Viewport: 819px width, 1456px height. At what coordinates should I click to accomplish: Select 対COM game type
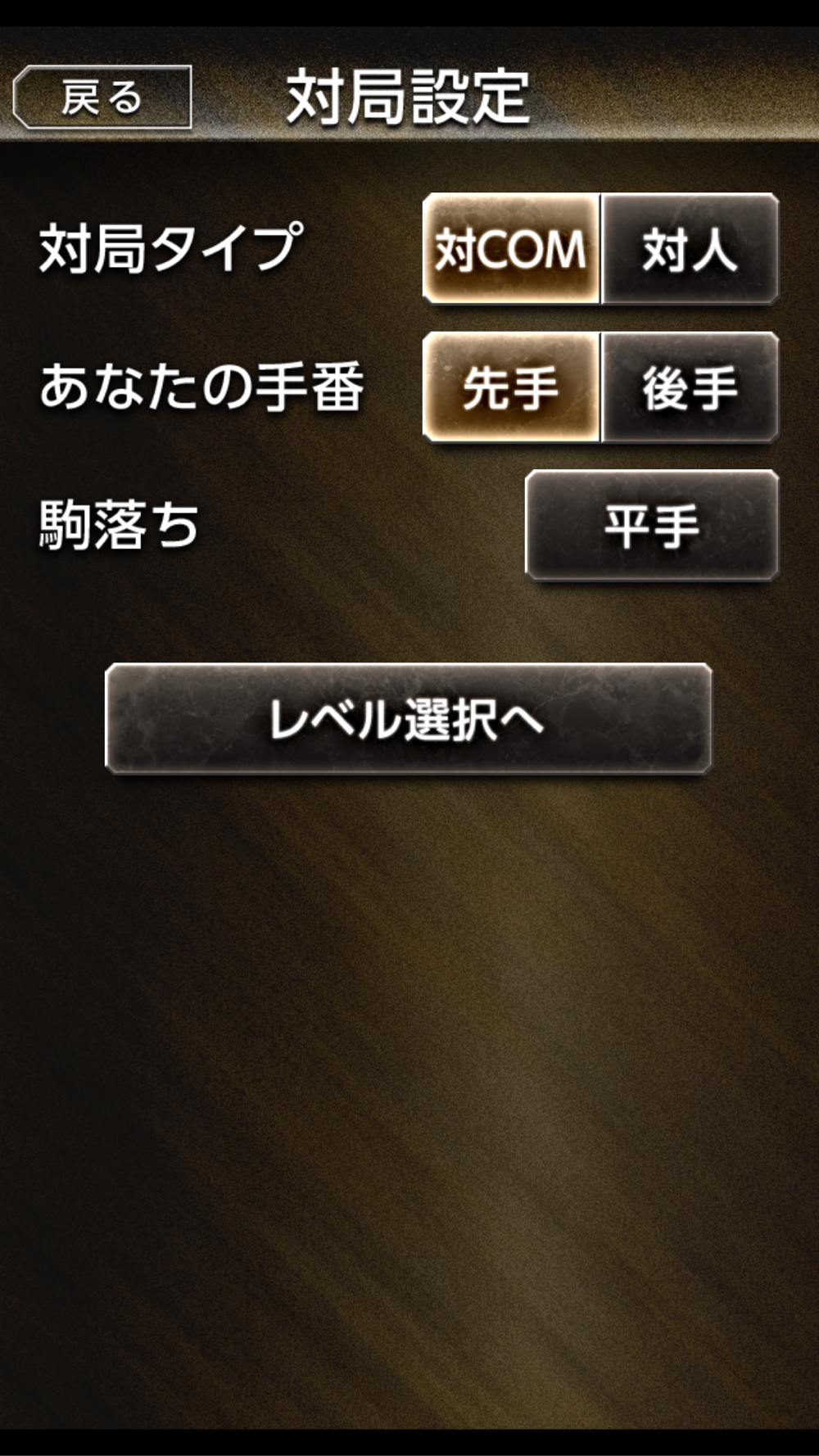click(512, 249)
